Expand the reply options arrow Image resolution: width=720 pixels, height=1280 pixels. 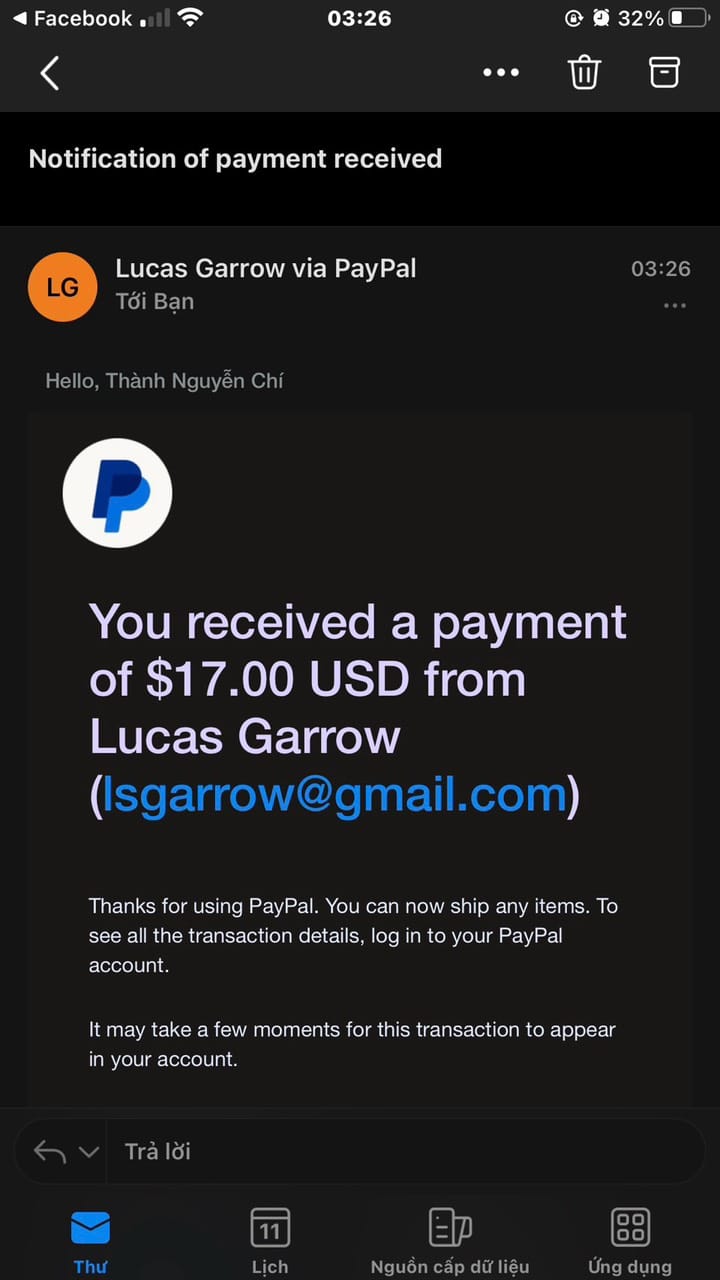89,1152
